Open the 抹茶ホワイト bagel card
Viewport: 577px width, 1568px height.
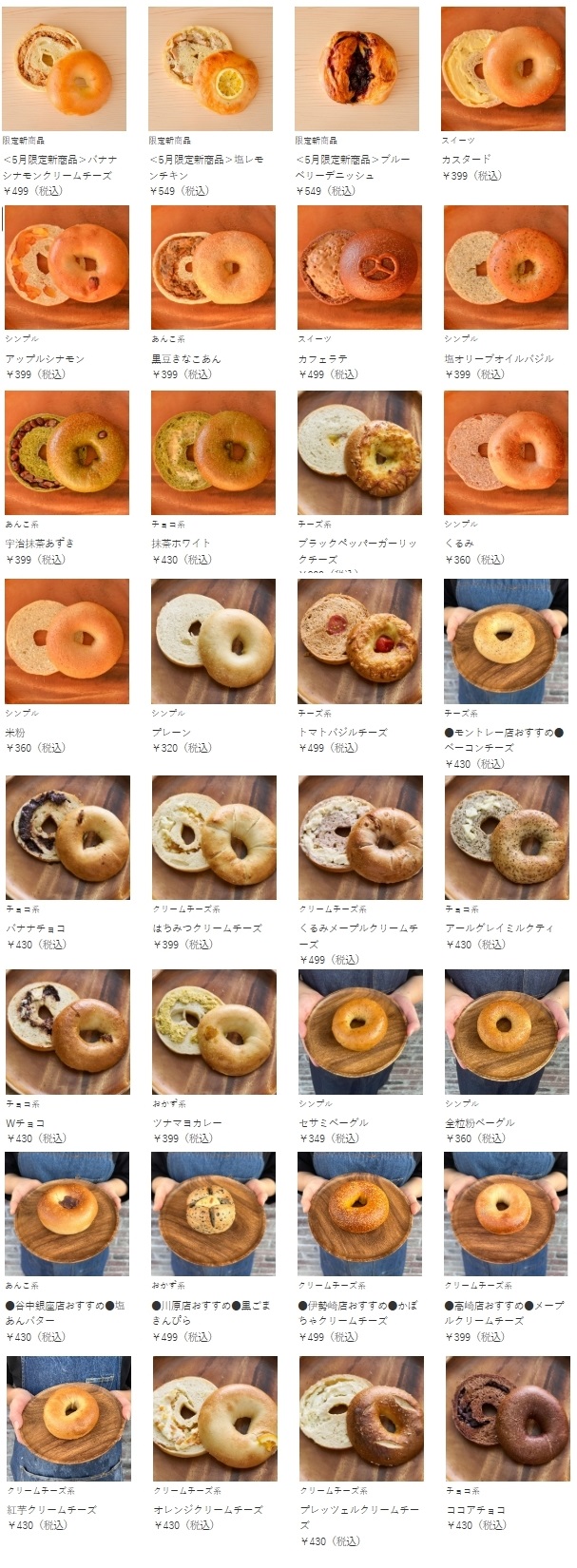point(213,452)
